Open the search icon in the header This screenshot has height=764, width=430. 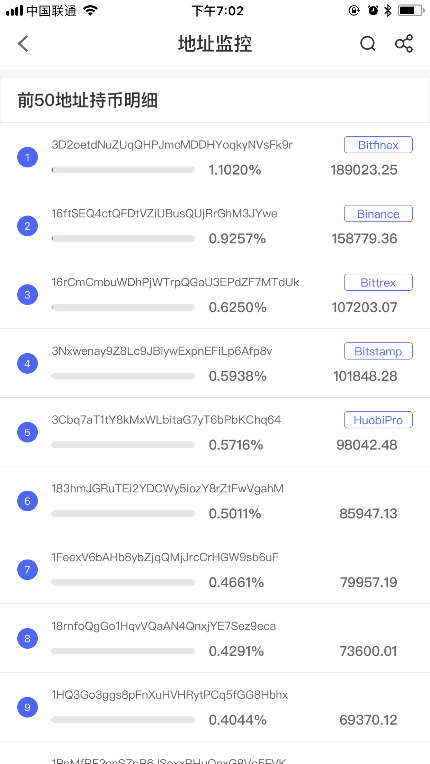point(368,44)
